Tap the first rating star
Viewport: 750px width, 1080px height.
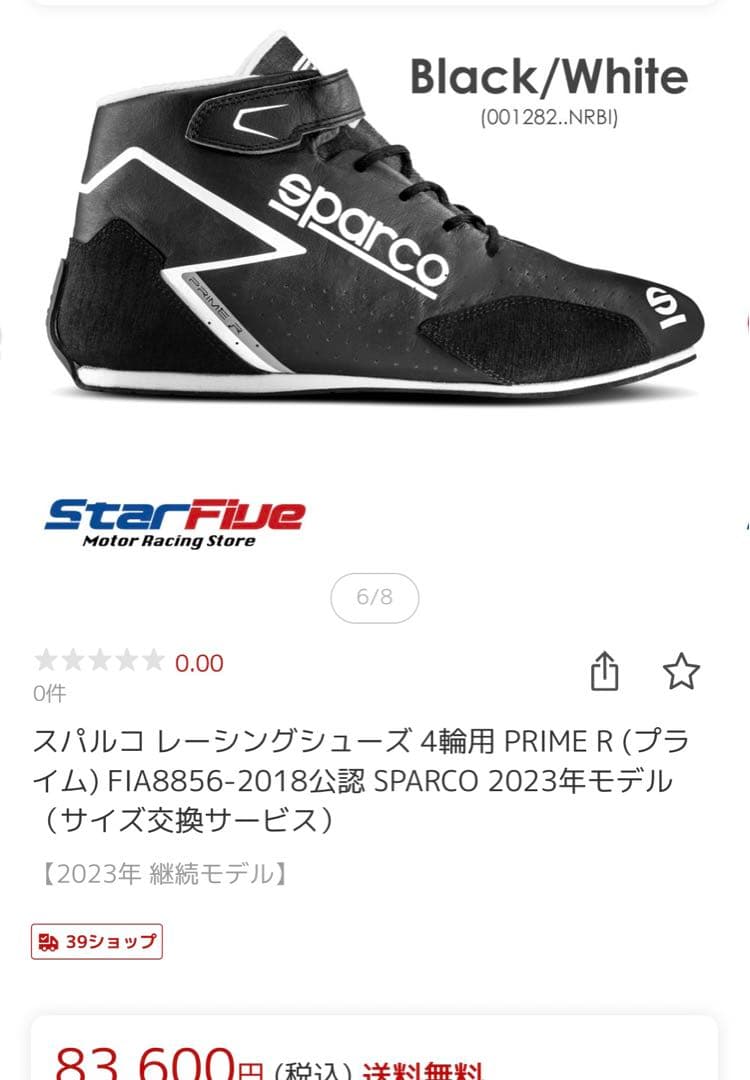click(x=47, y=660)
